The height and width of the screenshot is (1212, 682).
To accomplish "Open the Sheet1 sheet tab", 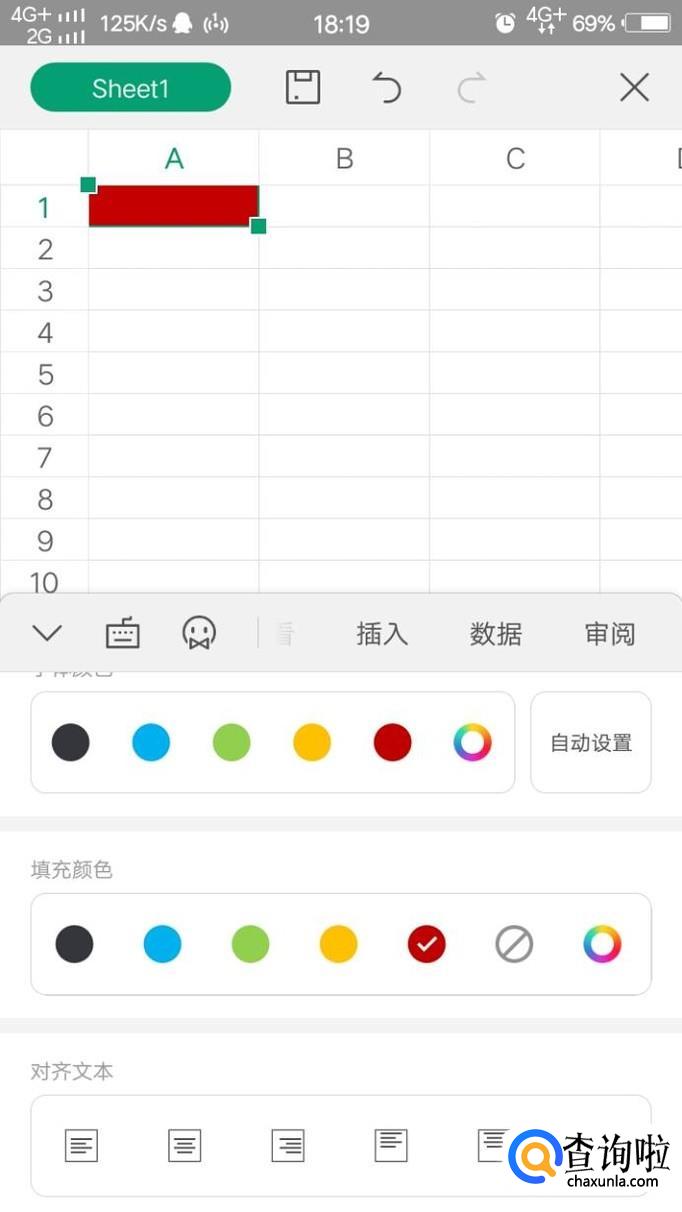I will coord(131,88).
